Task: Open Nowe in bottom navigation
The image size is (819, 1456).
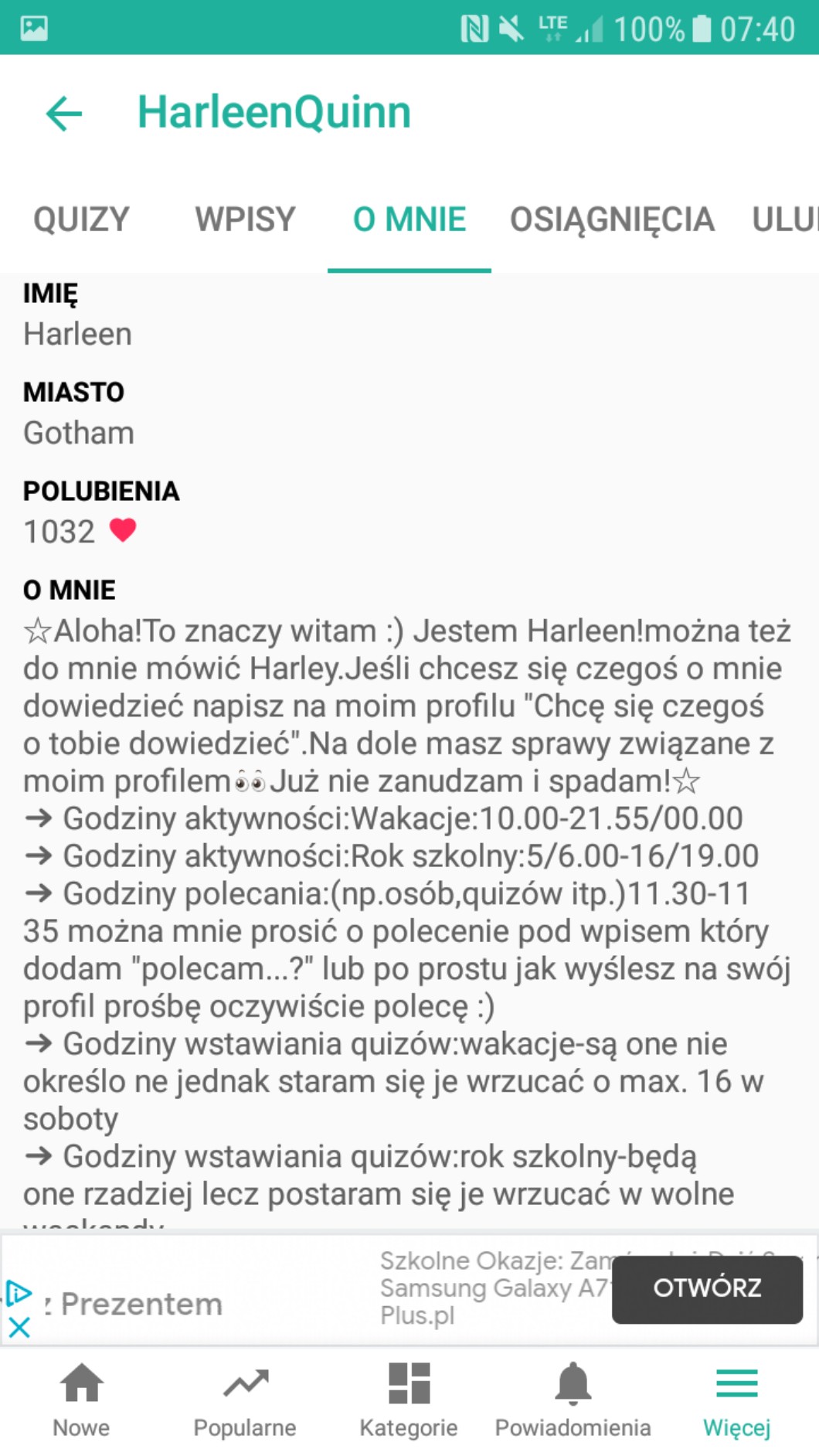Action: pos(81,1400)
